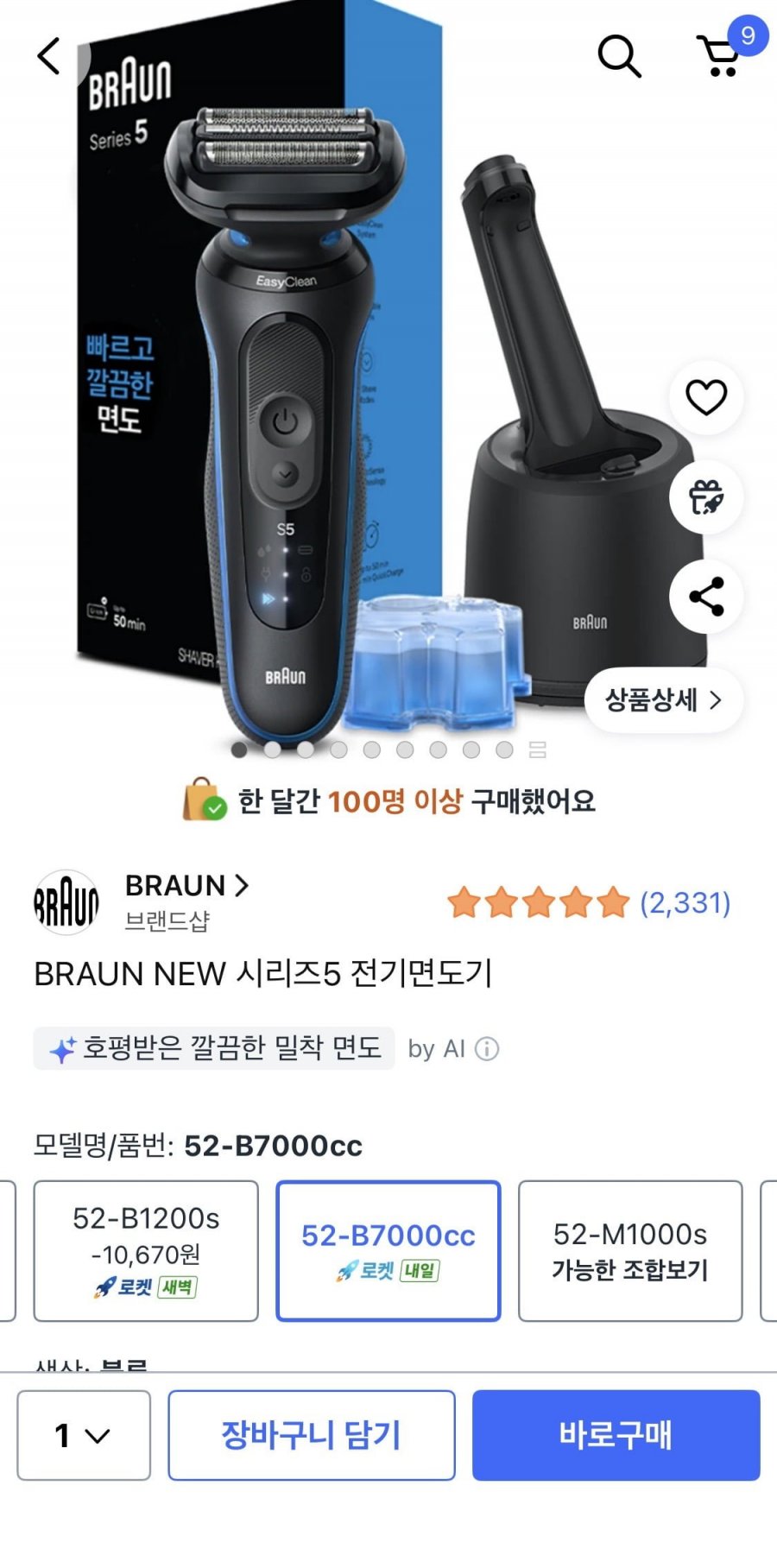Tap 장바구니 담기 to add to cart
The image size is (777, 1568).
312,1435
